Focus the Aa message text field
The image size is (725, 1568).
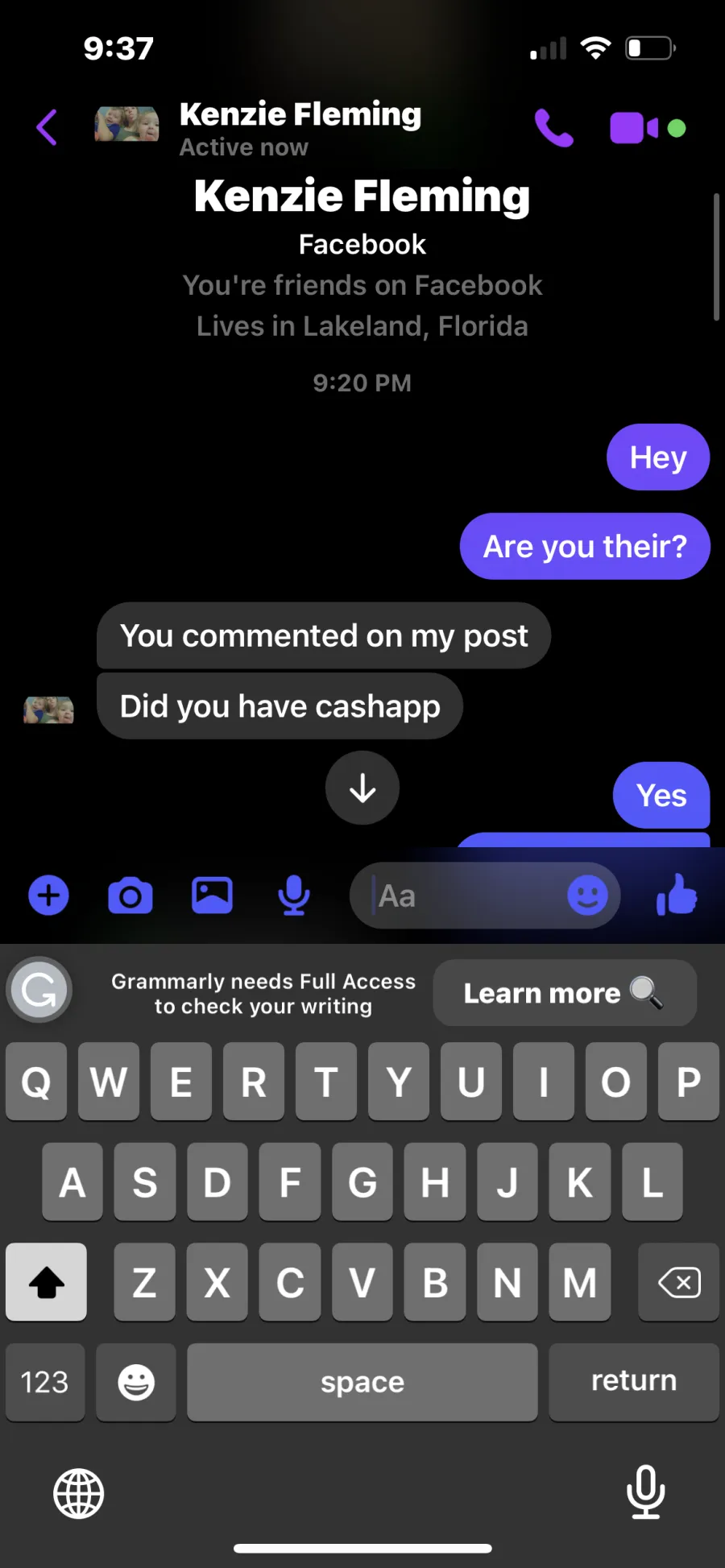(x=467, y=896)
